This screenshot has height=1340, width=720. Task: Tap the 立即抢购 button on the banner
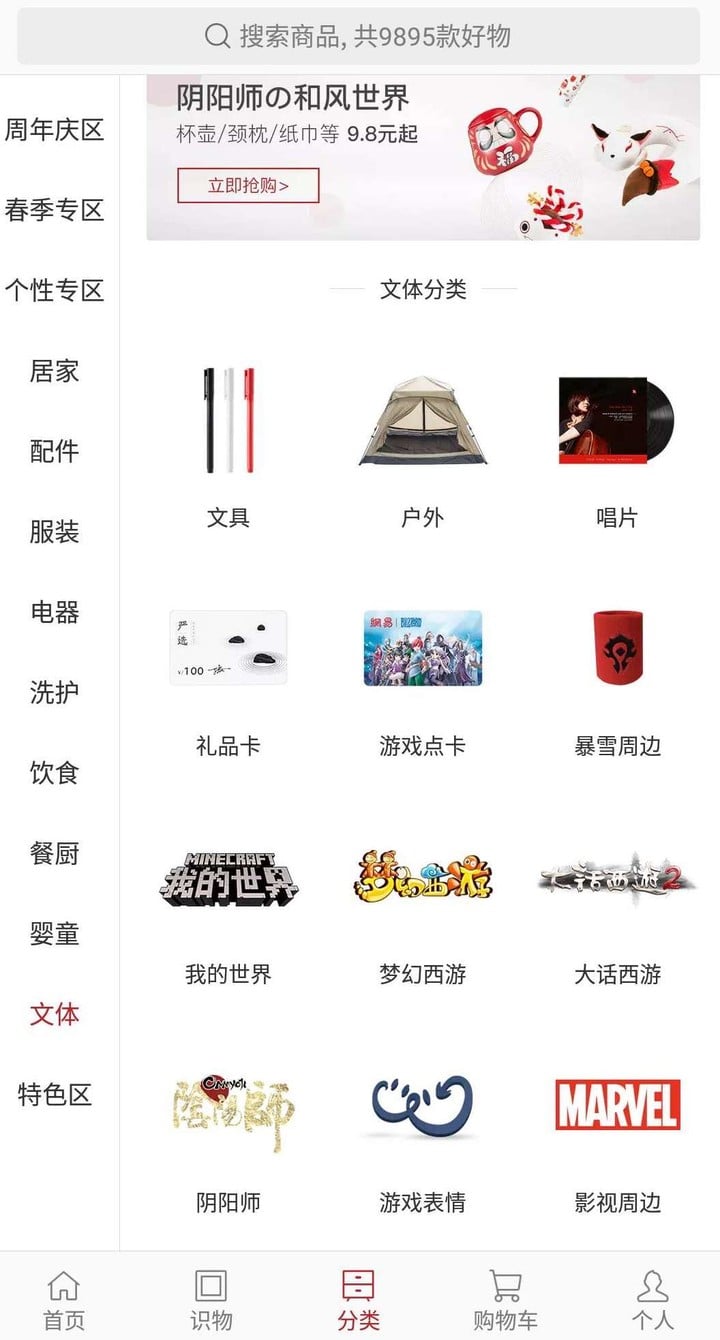(248, 185)
